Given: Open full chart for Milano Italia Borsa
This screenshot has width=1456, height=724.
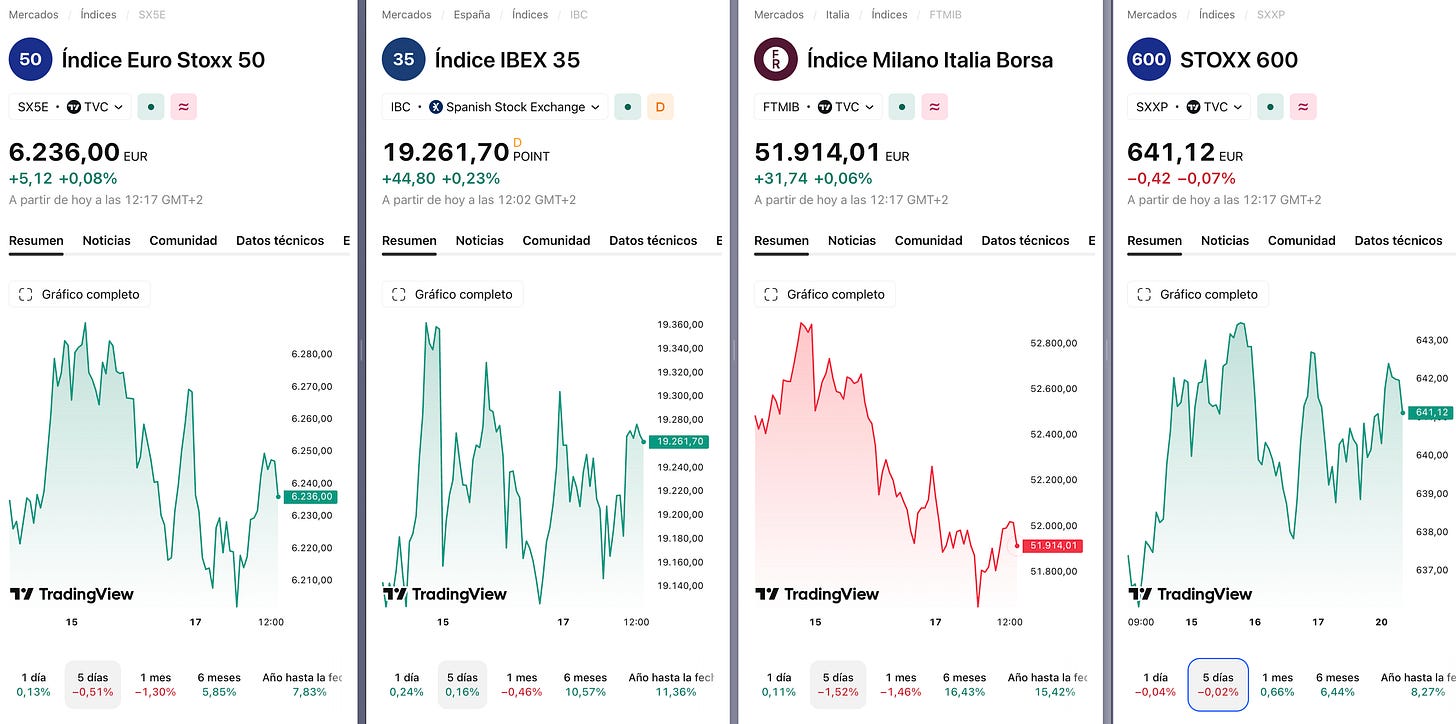Looking at the screenshot, I should coord(825,294).
